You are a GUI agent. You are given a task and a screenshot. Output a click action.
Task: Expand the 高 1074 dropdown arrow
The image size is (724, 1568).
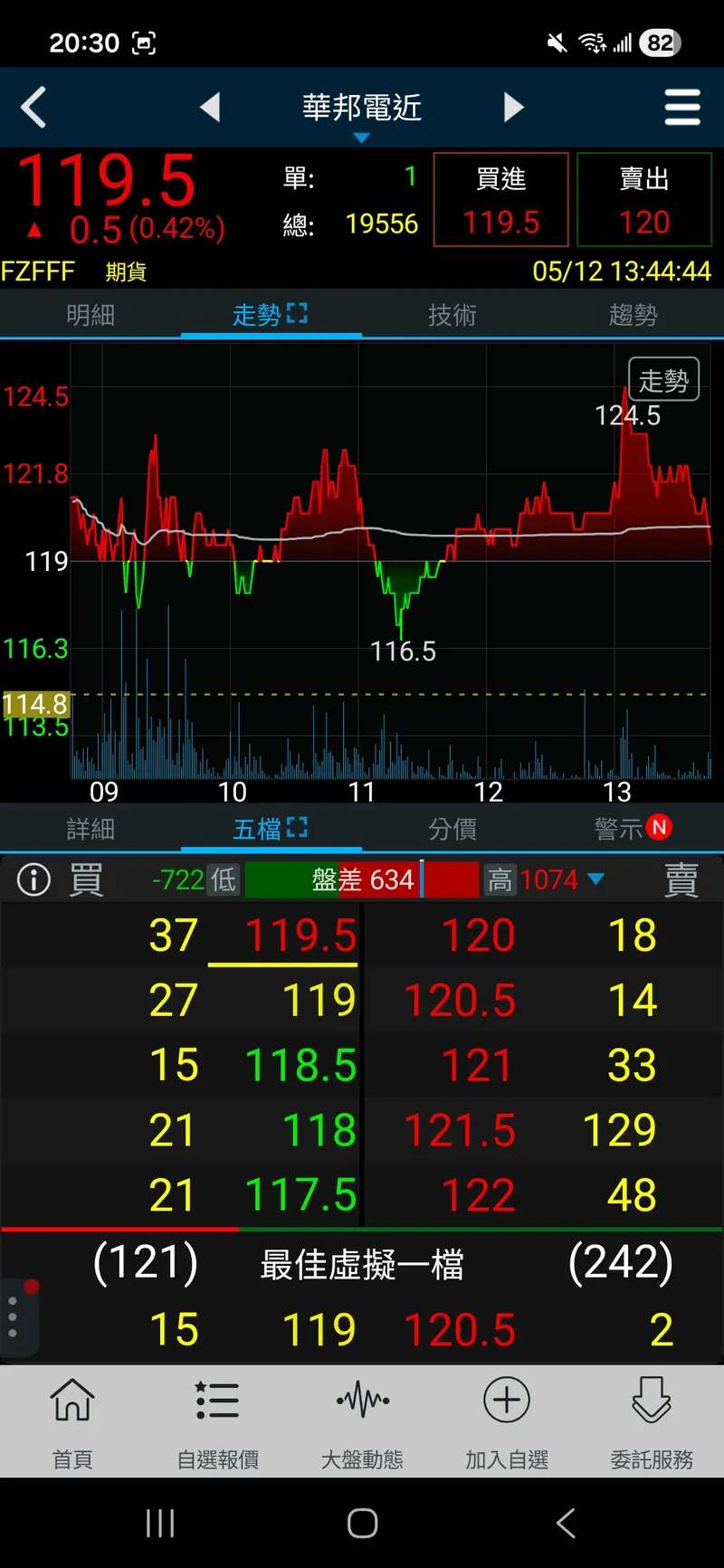pyautogui.click(x=595, y=879)
